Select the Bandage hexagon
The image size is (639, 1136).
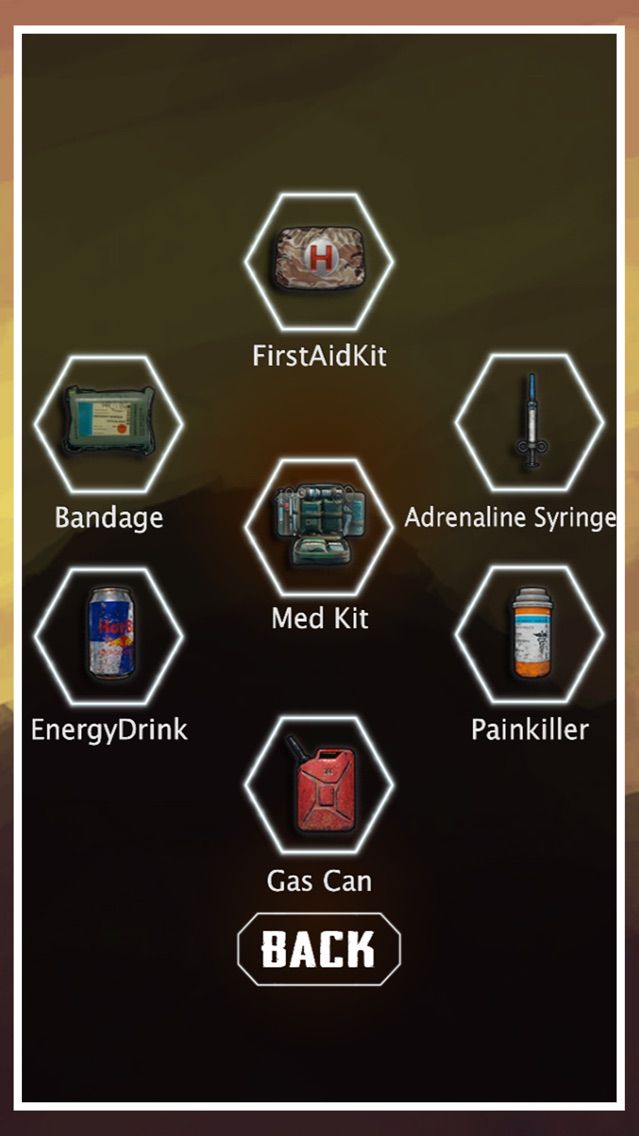[109, 424]
